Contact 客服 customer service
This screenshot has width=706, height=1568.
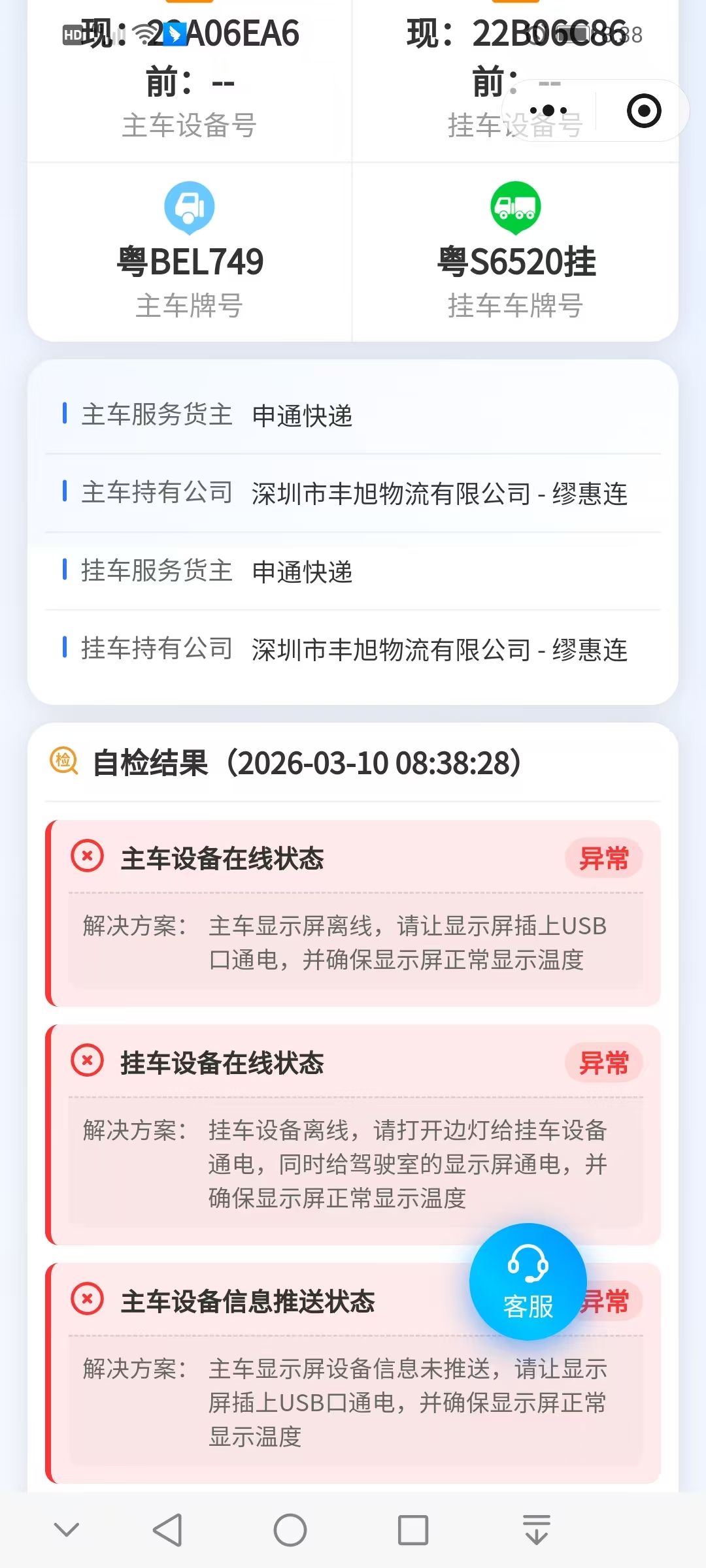tap(528, 1282)
